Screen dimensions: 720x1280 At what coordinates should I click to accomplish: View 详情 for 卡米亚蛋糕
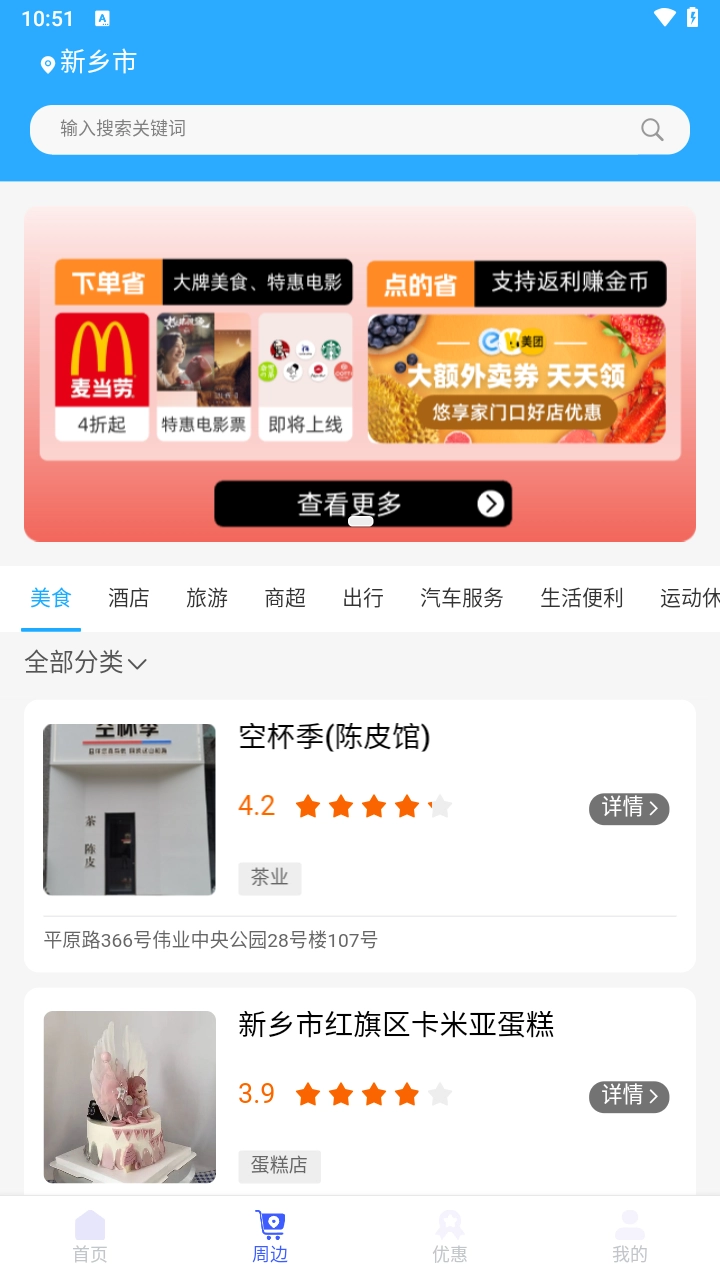[x=629, y=1096]
